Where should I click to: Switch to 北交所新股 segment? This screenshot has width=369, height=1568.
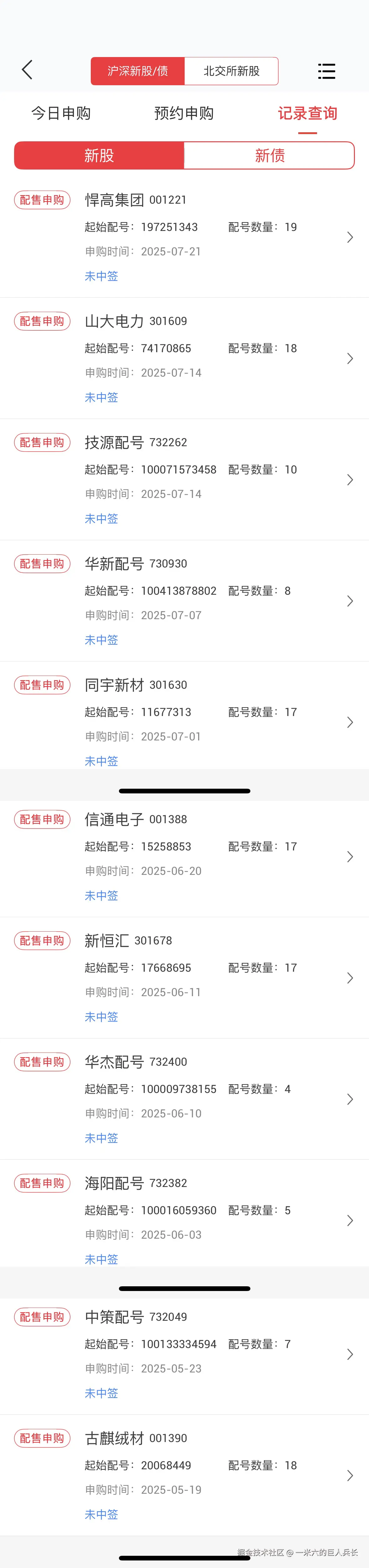pos(231,71)
